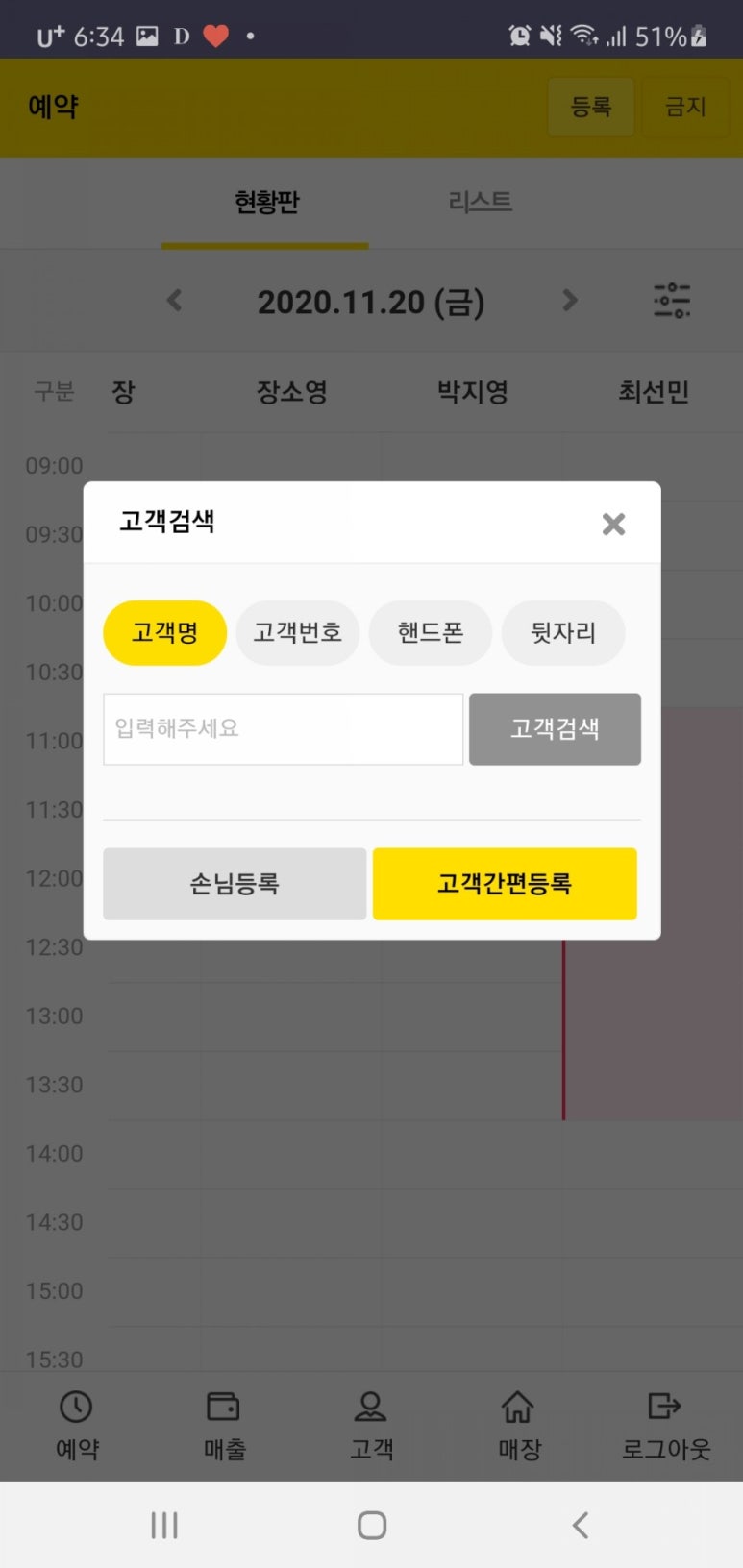Go back with the system back button
The image size is (743, 1568).
pos(580,1525)
